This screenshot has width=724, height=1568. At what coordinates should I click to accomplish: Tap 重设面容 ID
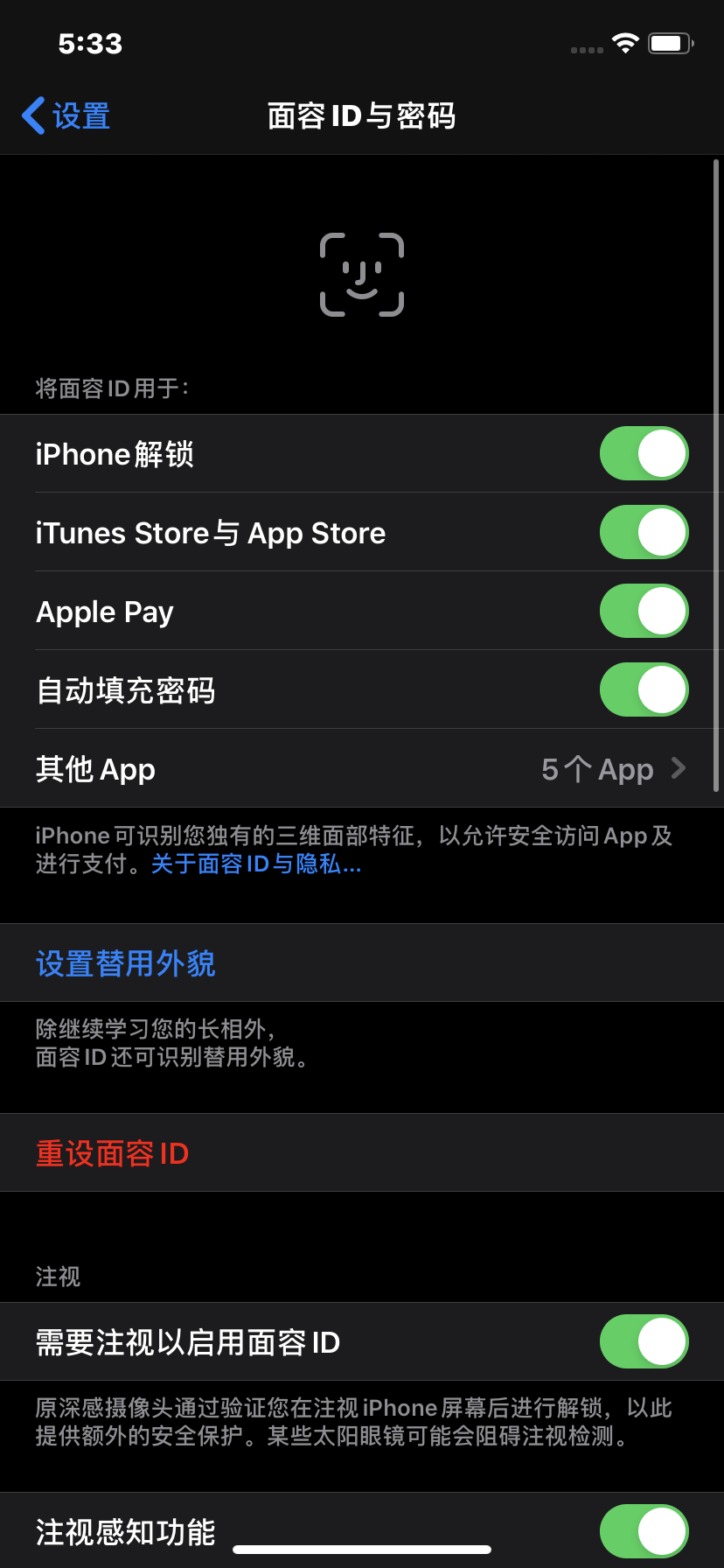coord(113,1153)
